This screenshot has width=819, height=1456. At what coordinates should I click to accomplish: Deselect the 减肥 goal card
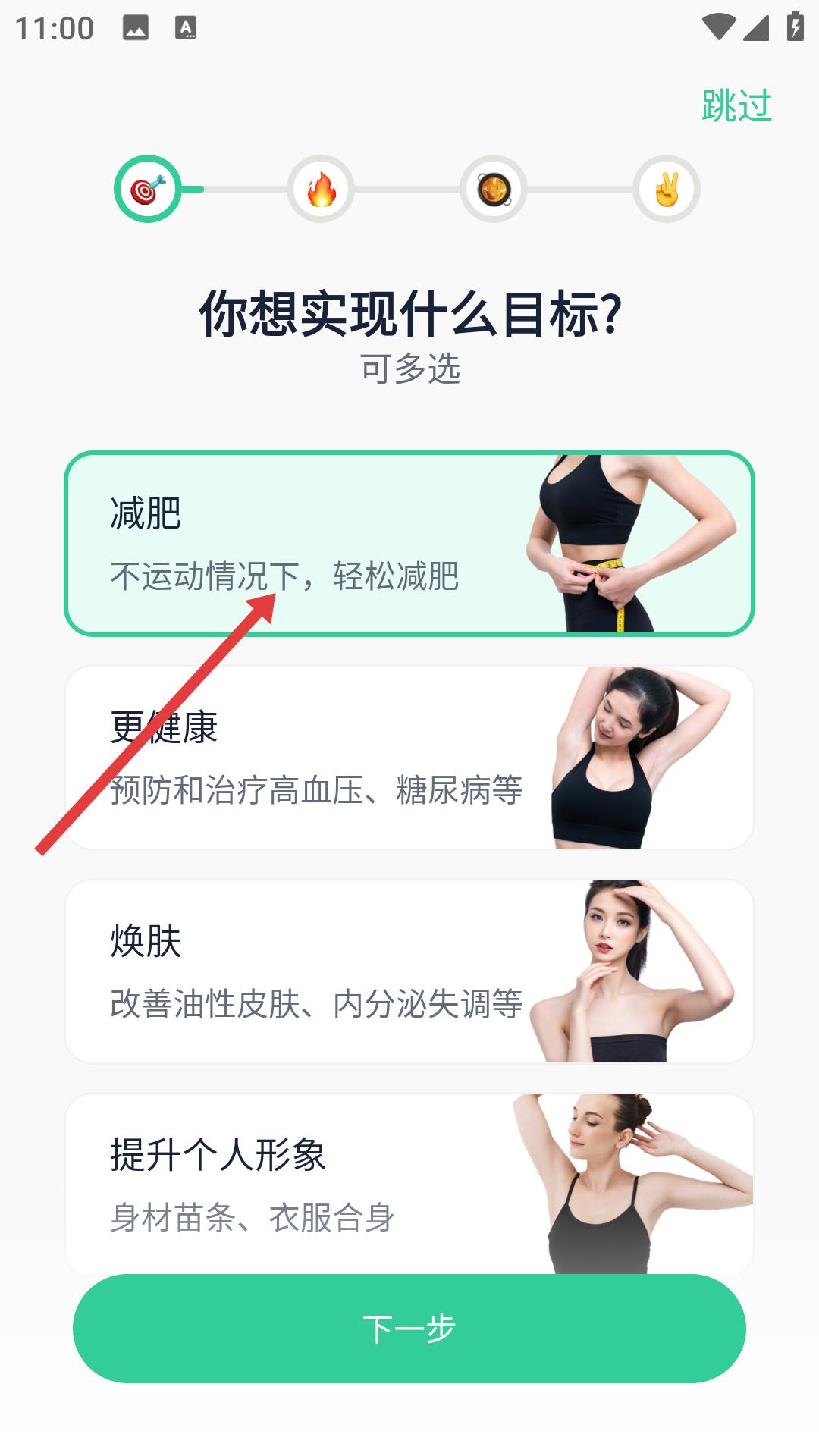(x=409, y=544)
